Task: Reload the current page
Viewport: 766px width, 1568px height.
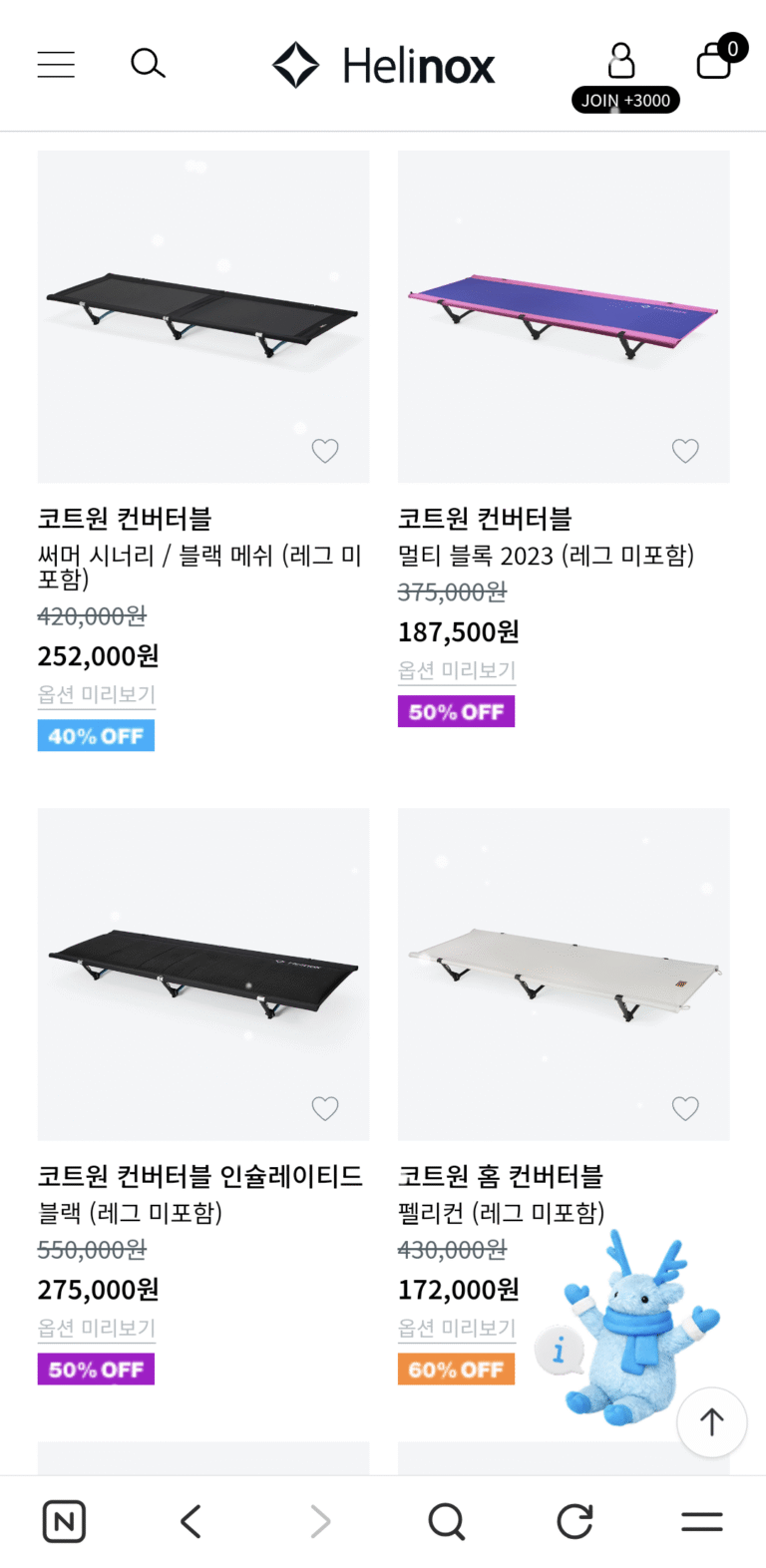Action: click(574, 1522)
